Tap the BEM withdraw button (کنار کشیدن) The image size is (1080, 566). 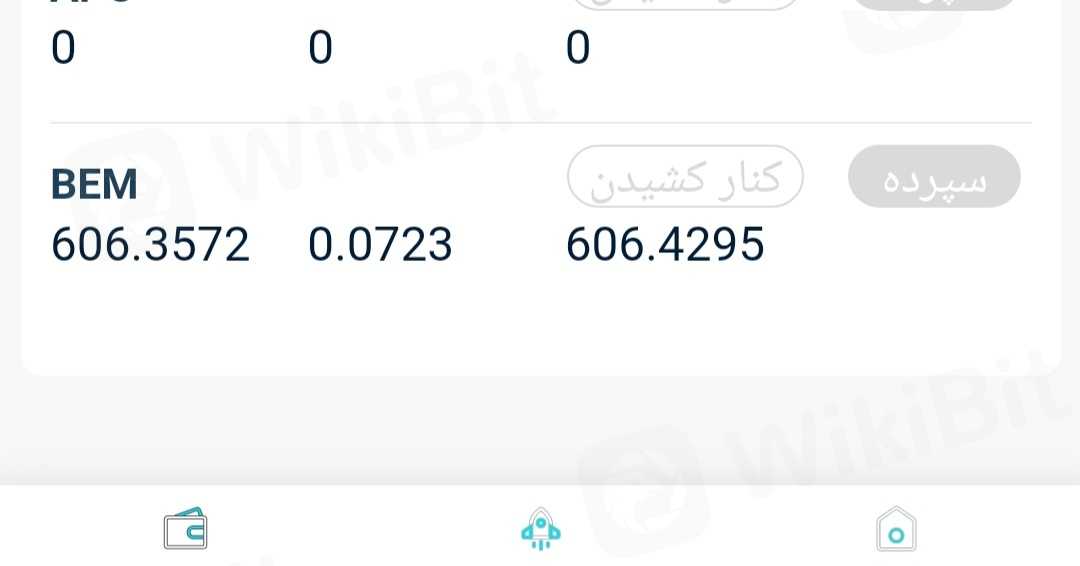[685, 177]
